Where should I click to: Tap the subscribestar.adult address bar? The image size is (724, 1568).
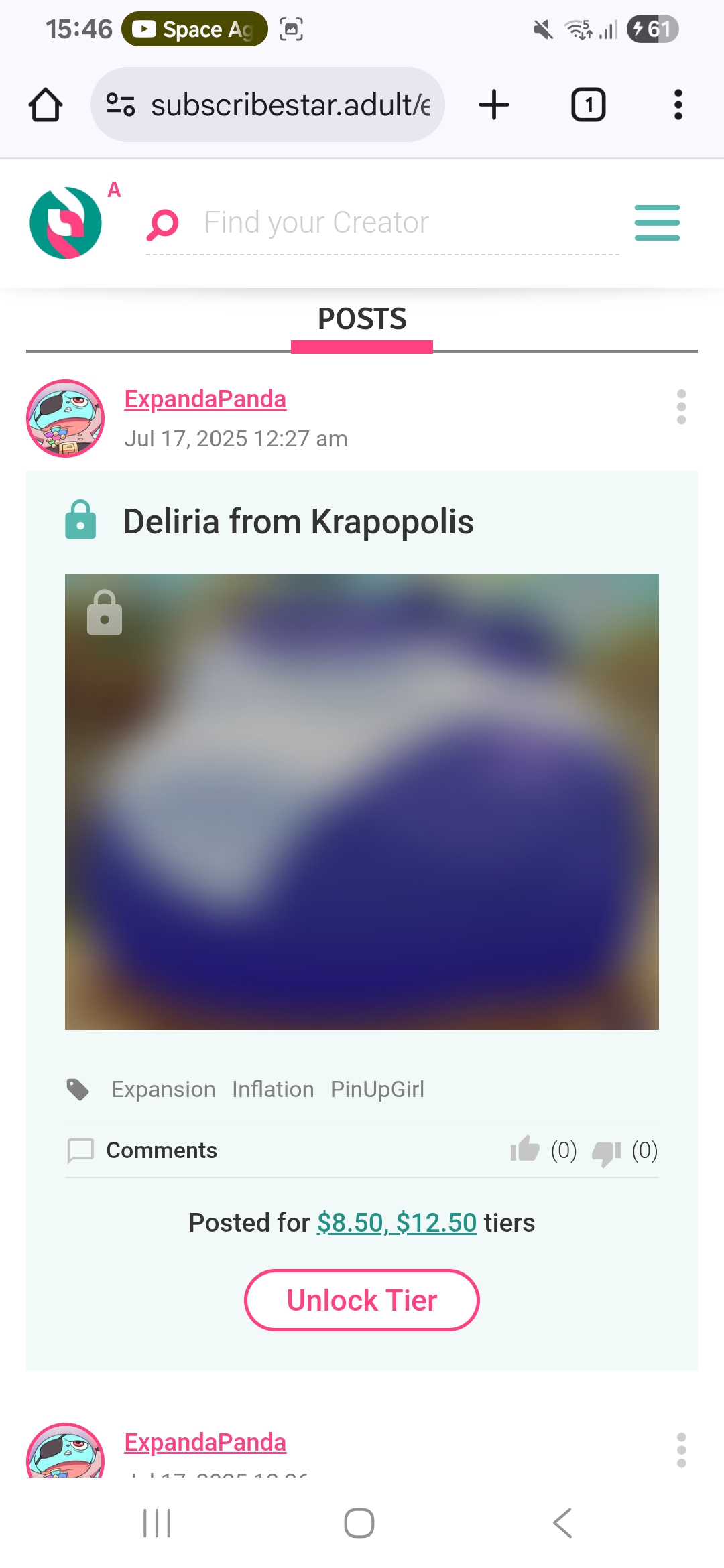pos(268,105)
